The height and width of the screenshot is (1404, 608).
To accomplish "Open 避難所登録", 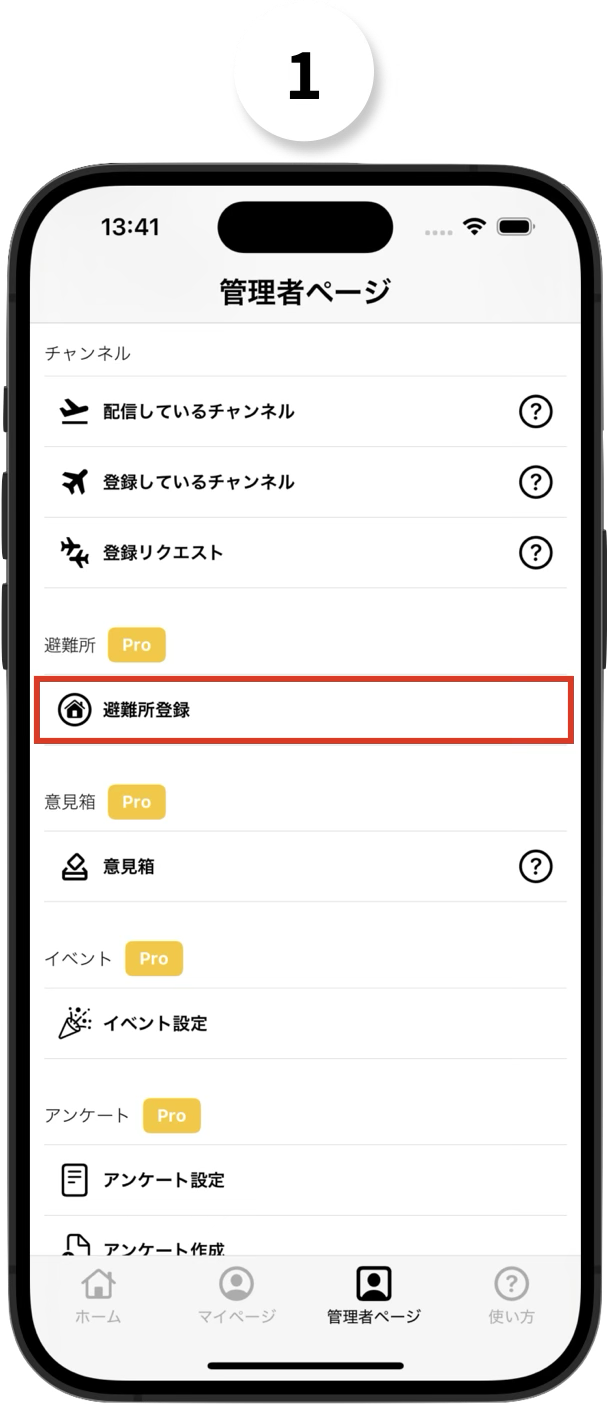I will click(304, 711).
